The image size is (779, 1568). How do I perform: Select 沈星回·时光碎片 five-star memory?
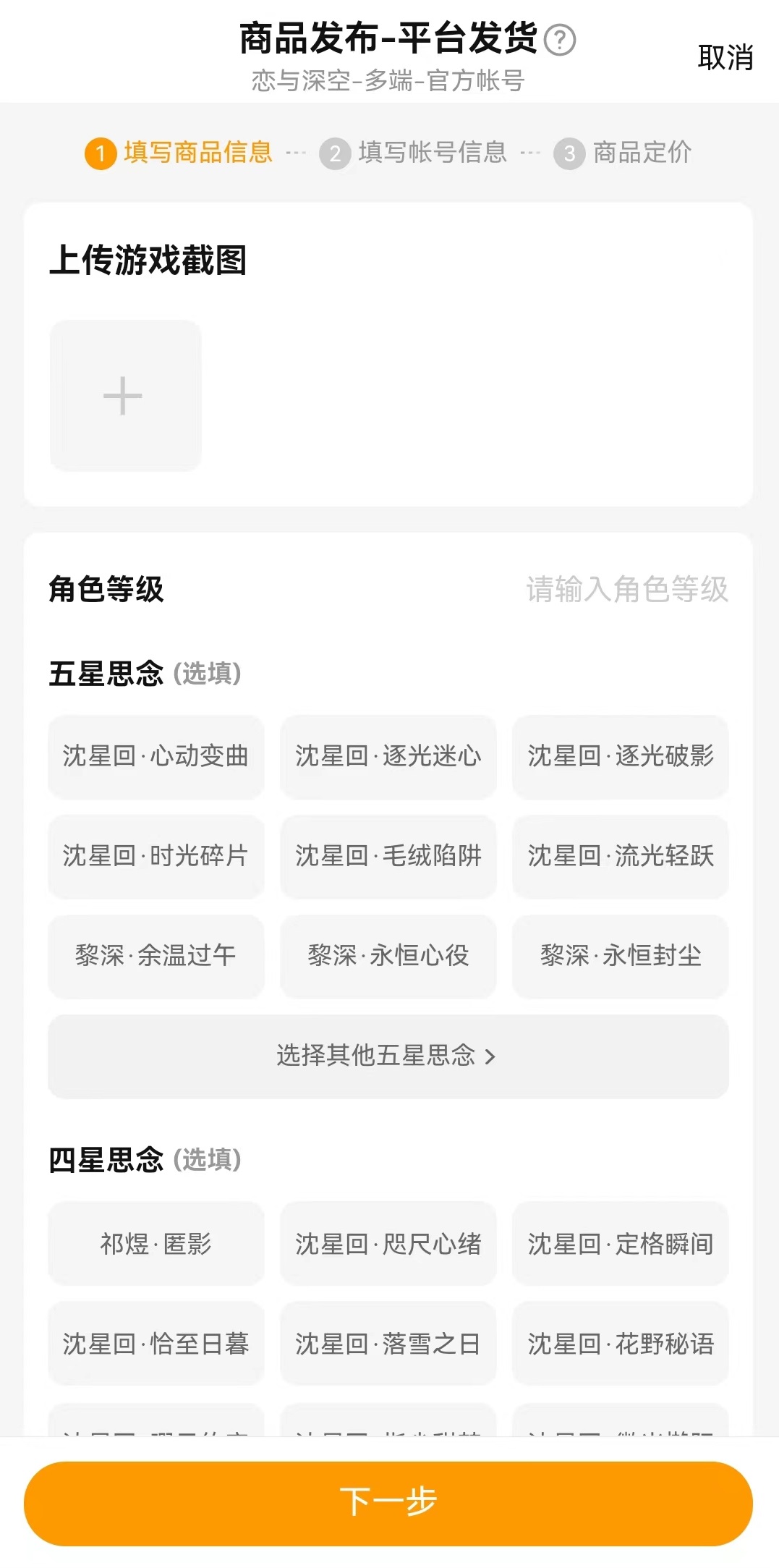point(156,856)
